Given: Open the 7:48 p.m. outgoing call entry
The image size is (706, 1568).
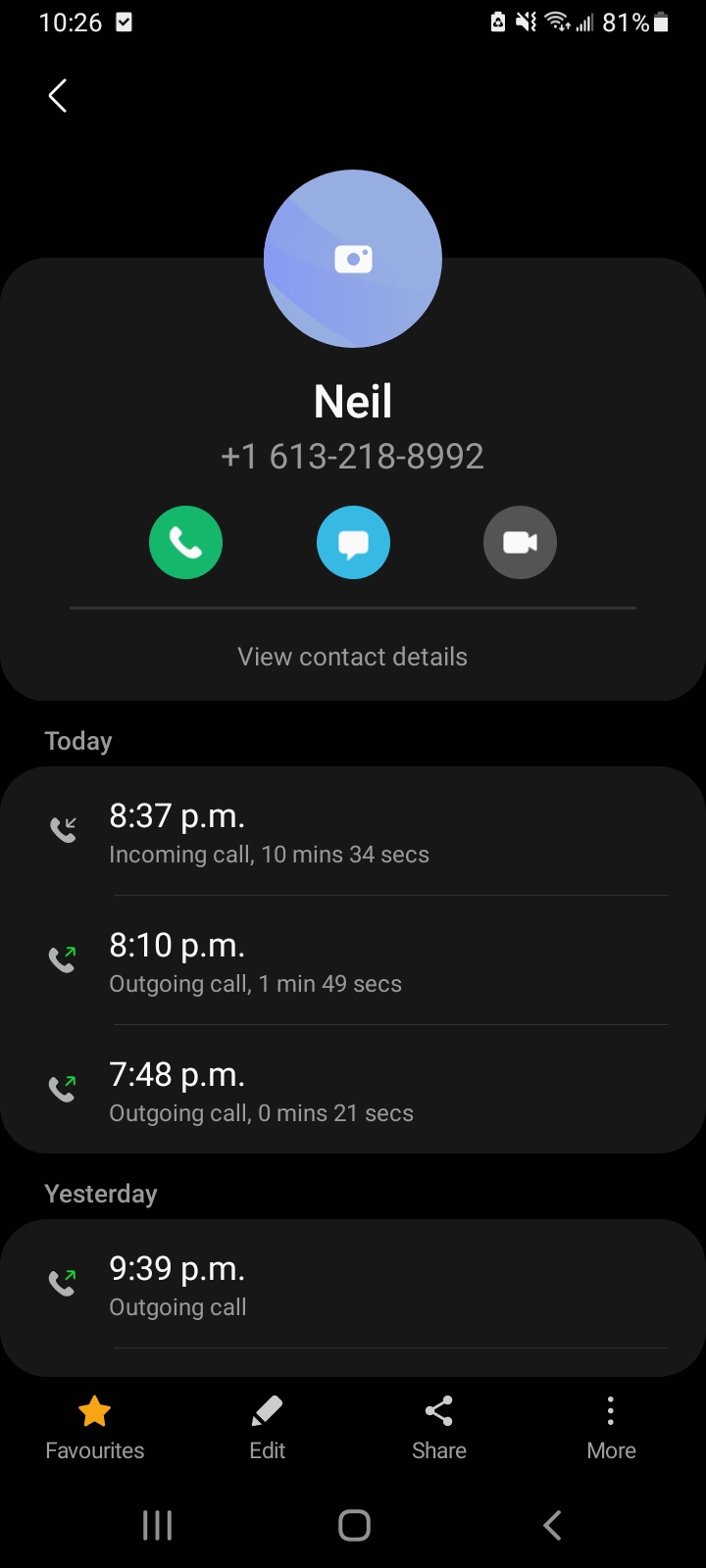Looking at the screenshot, I should coord(353,1091).
